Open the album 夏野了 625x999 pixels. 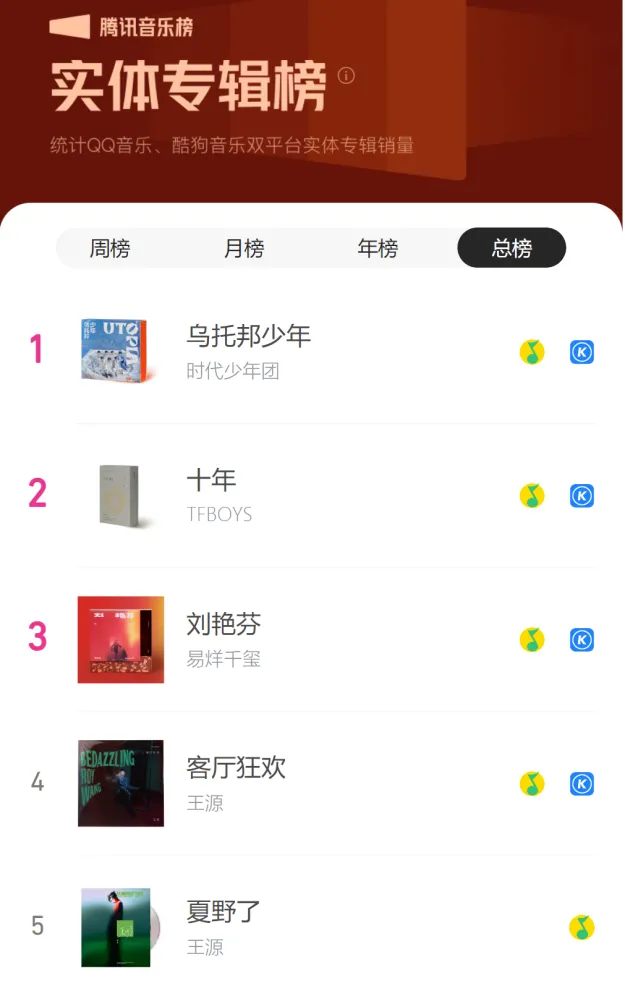pos(224,912)
